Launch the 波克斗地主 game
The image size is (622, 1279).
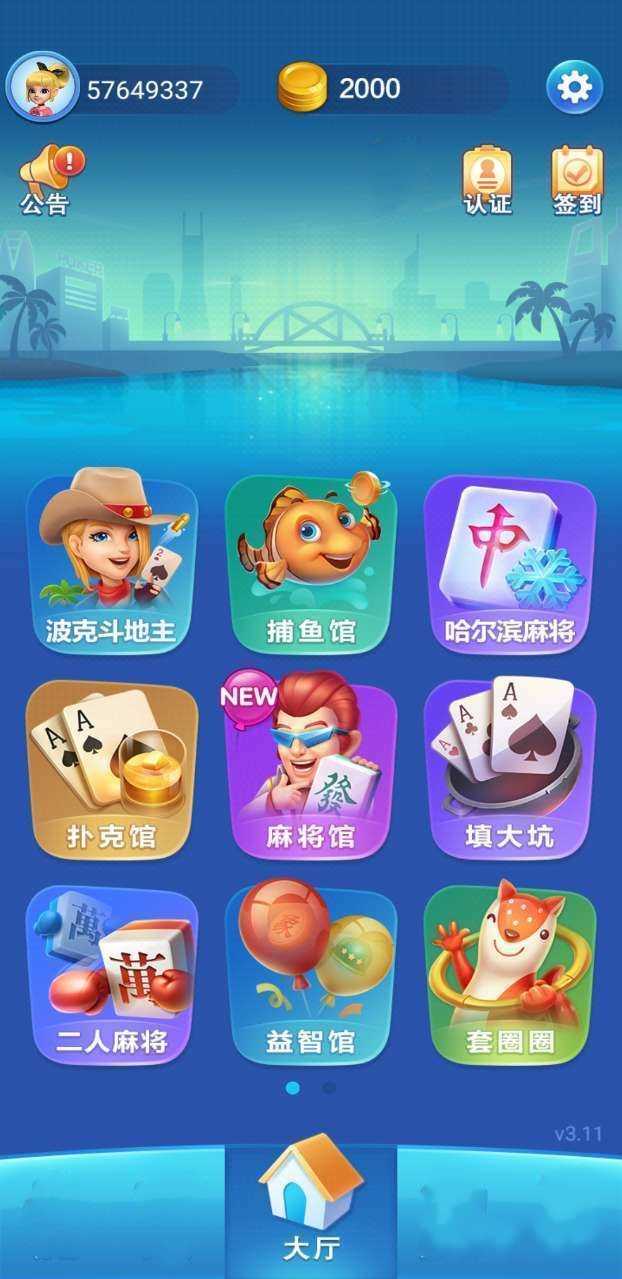coord(111,565)
